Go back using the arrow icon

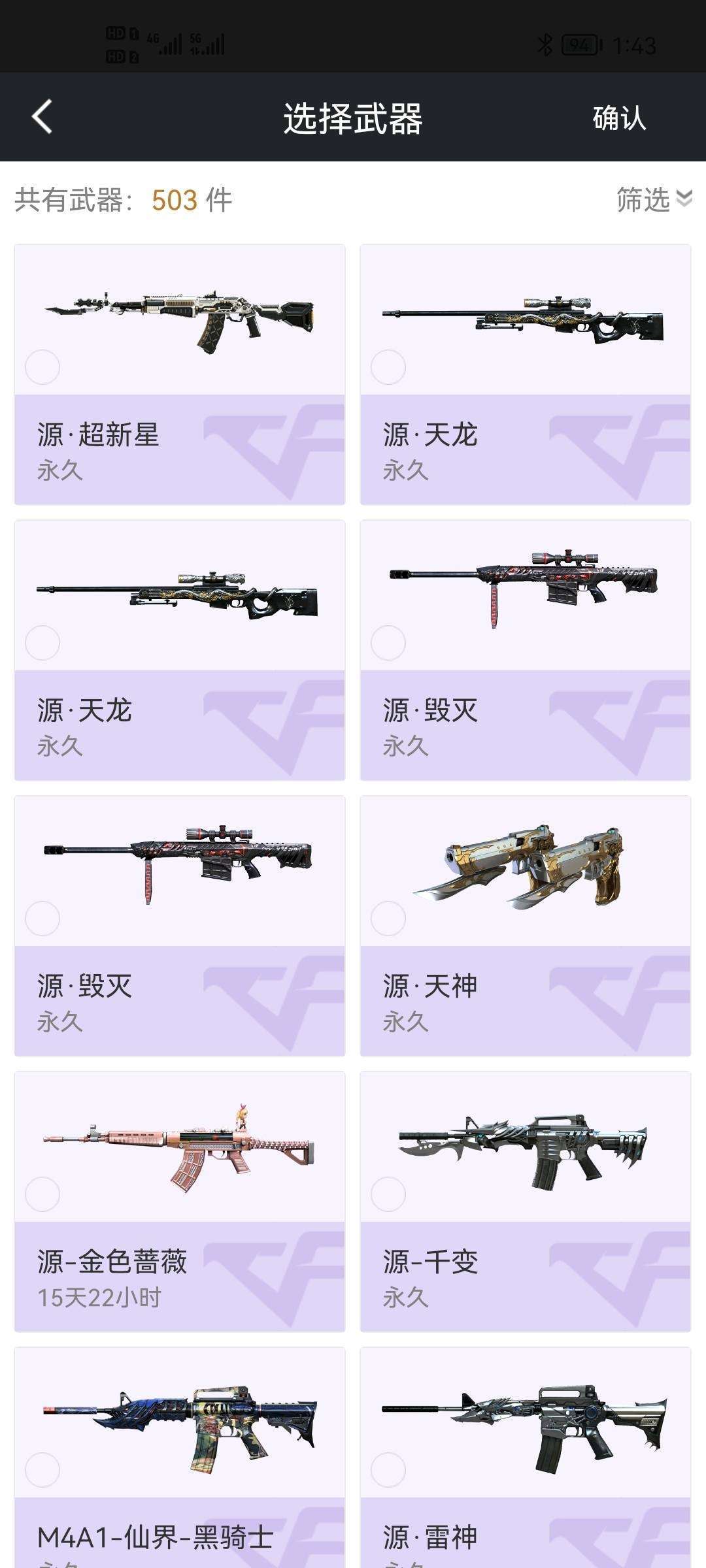[42, 118]
